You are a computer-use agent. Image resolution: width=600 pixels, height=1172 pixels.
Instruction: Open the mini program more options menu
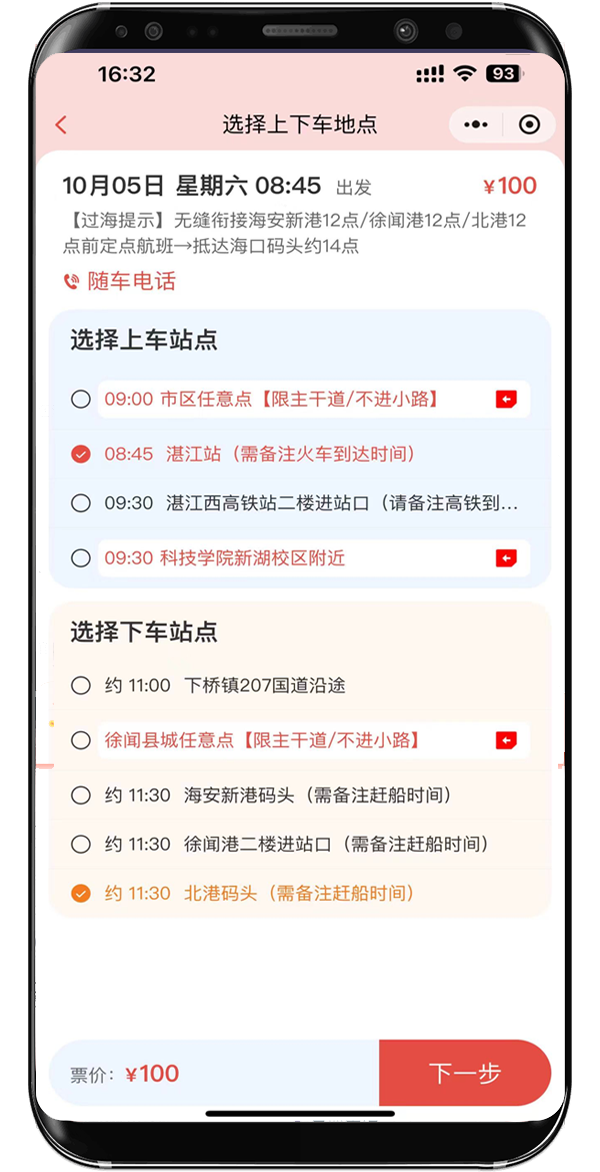click(x=476, y=125)
